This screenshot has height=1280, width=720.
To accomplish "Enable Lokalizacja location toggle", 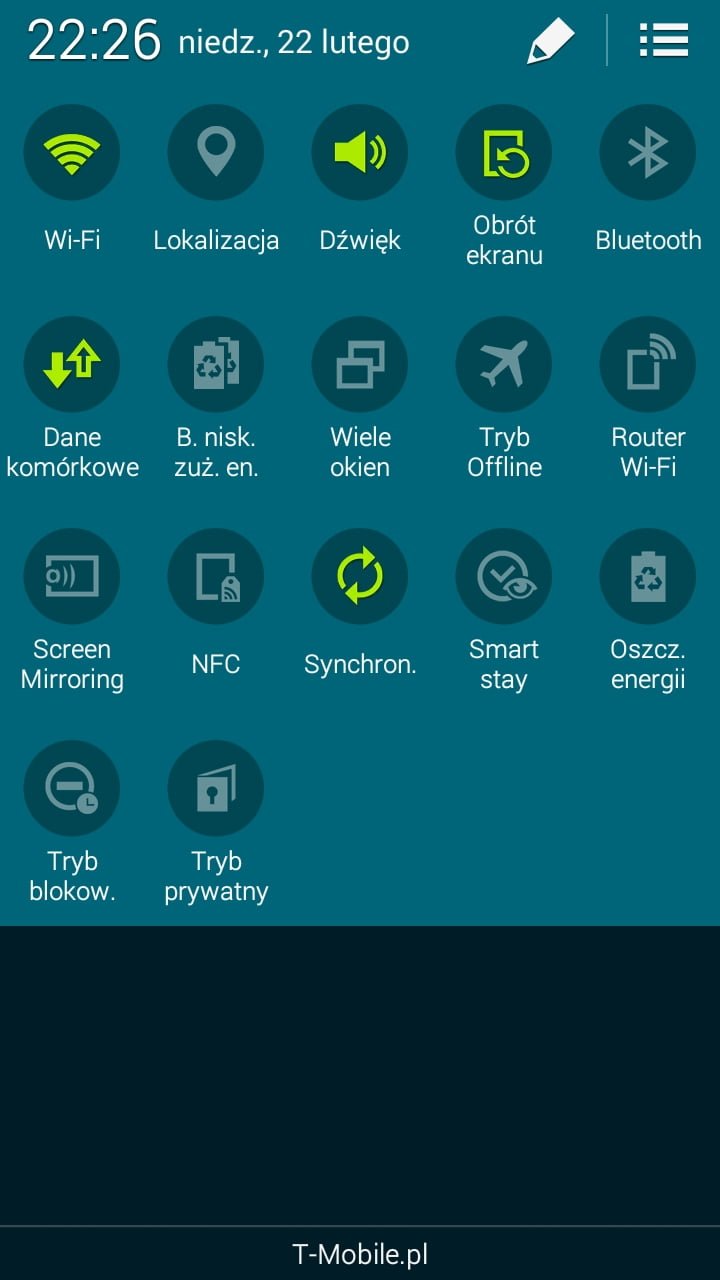I will (x=216, y=153).
